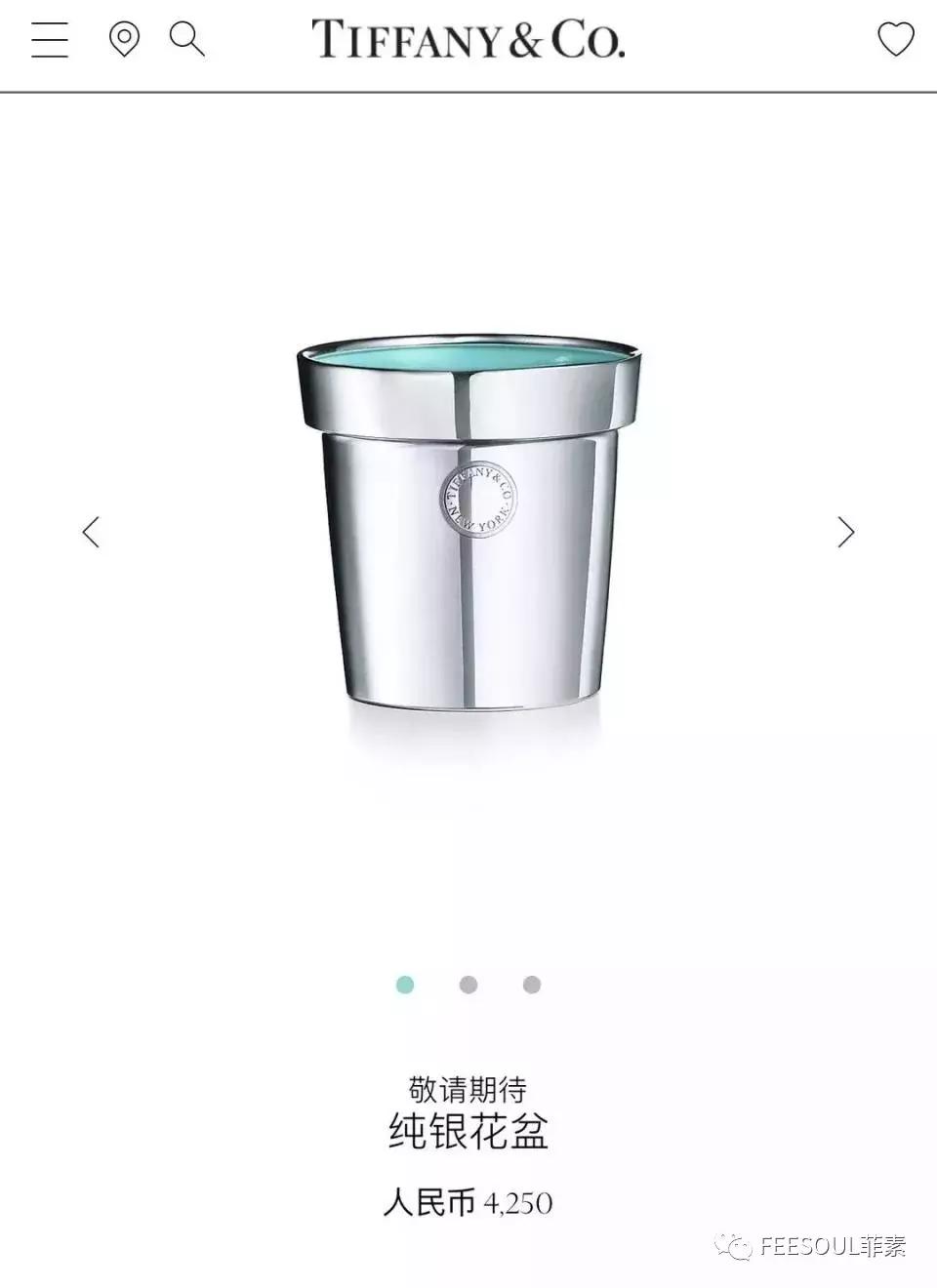Screen dimensions: 937x1288
Task: Expand the next product image
Action: tap(846, 533)
